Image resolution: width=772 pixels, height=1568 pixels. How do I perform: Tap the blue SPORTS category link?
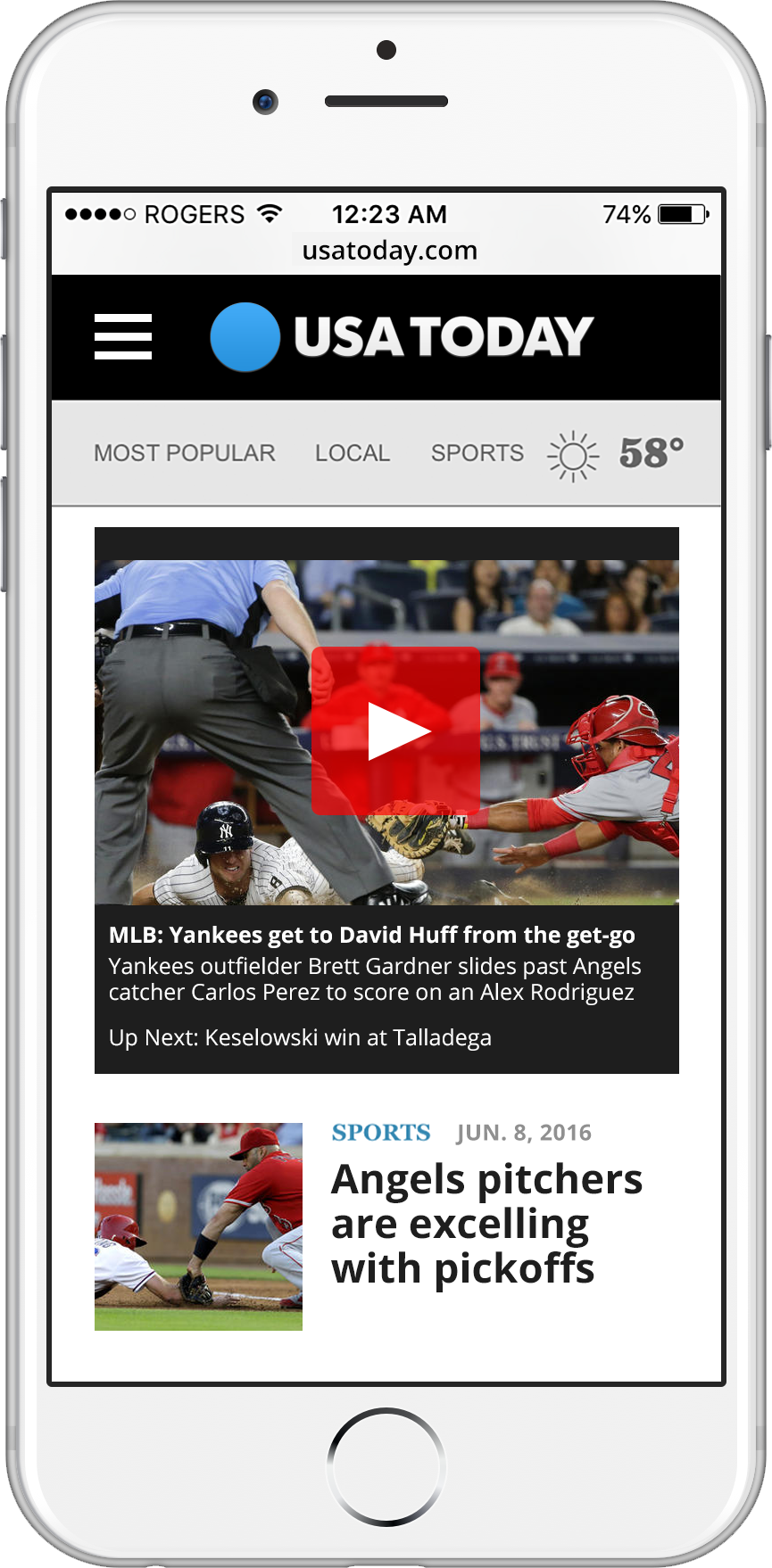[x=381, y=1133]
